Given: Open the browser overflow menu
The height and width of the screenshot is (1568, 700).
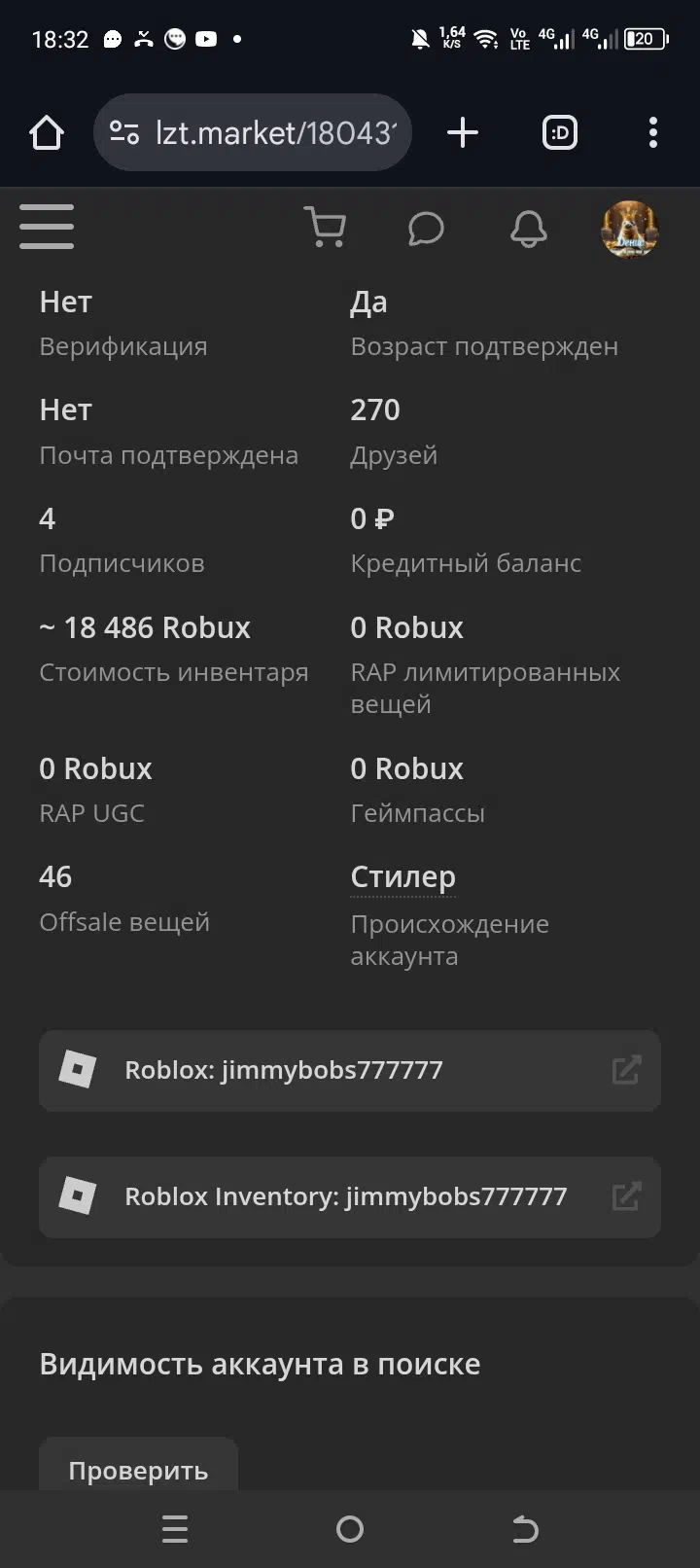Looking at the screenshot, I should point(653,132).
